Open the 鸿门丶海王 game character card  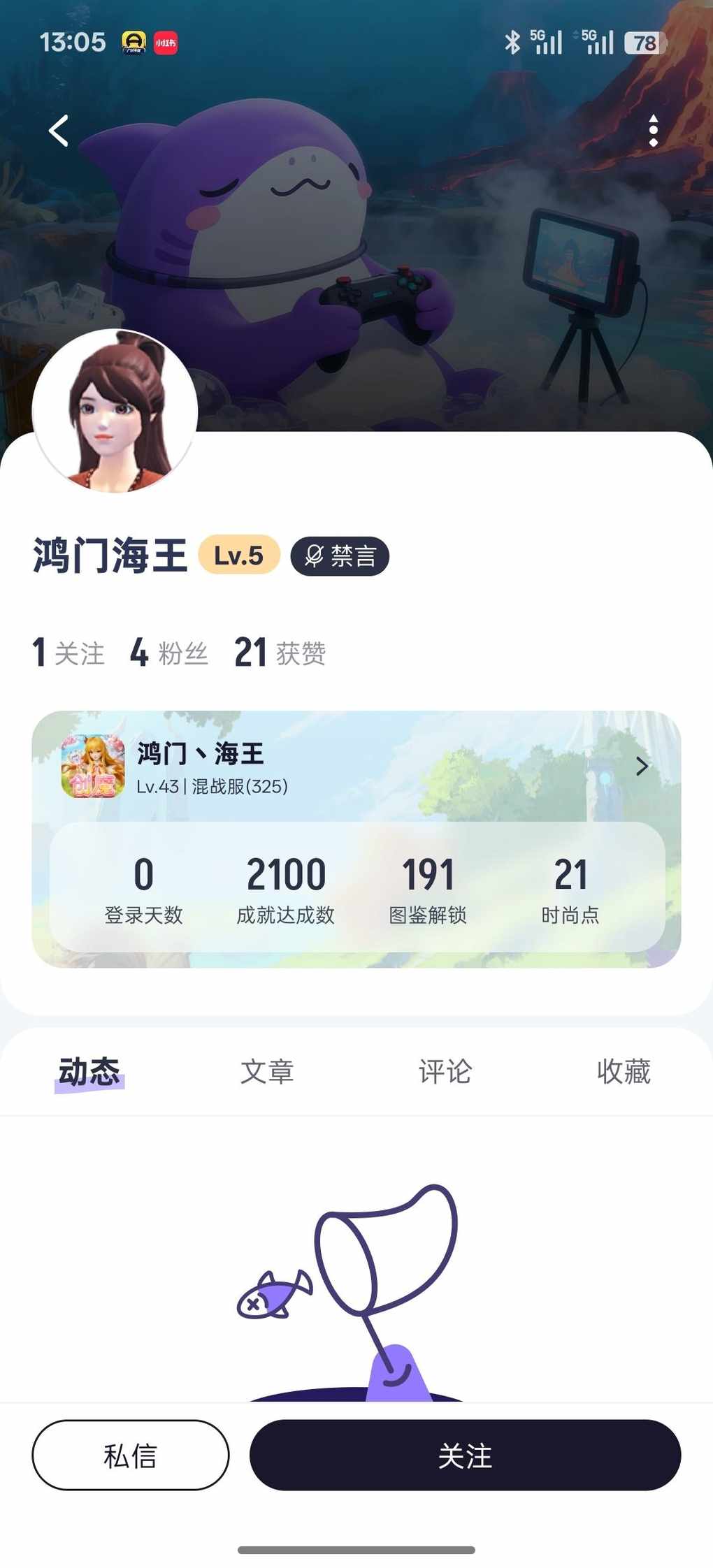356,767
